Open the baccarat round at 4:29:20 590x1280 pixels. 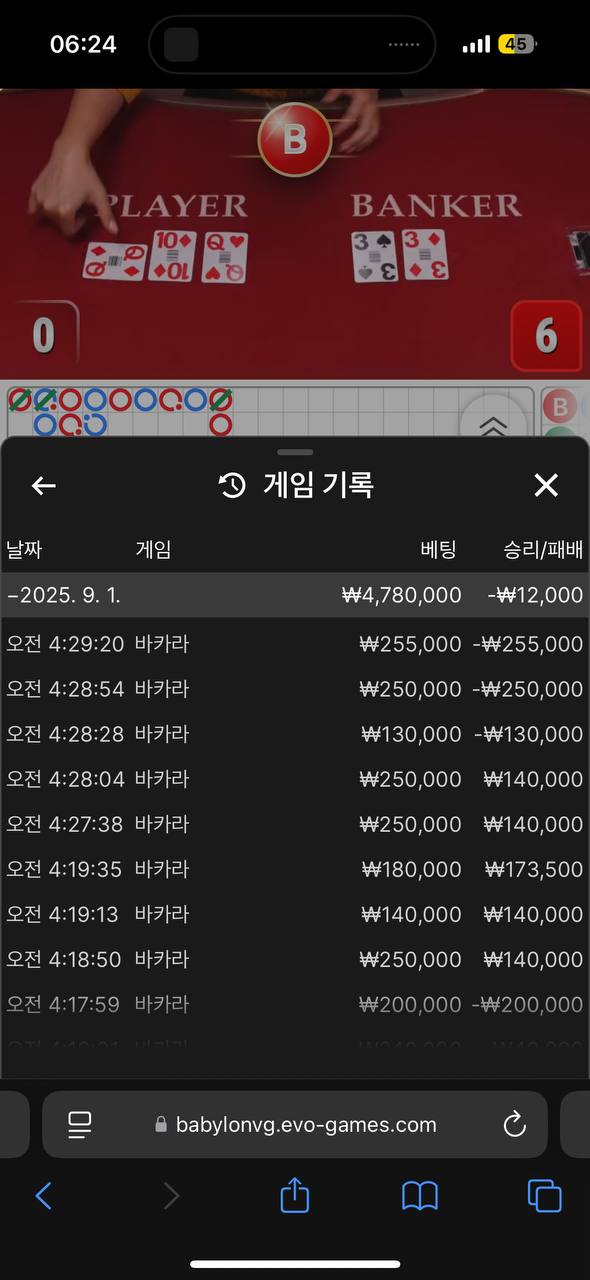coord(295,644)
